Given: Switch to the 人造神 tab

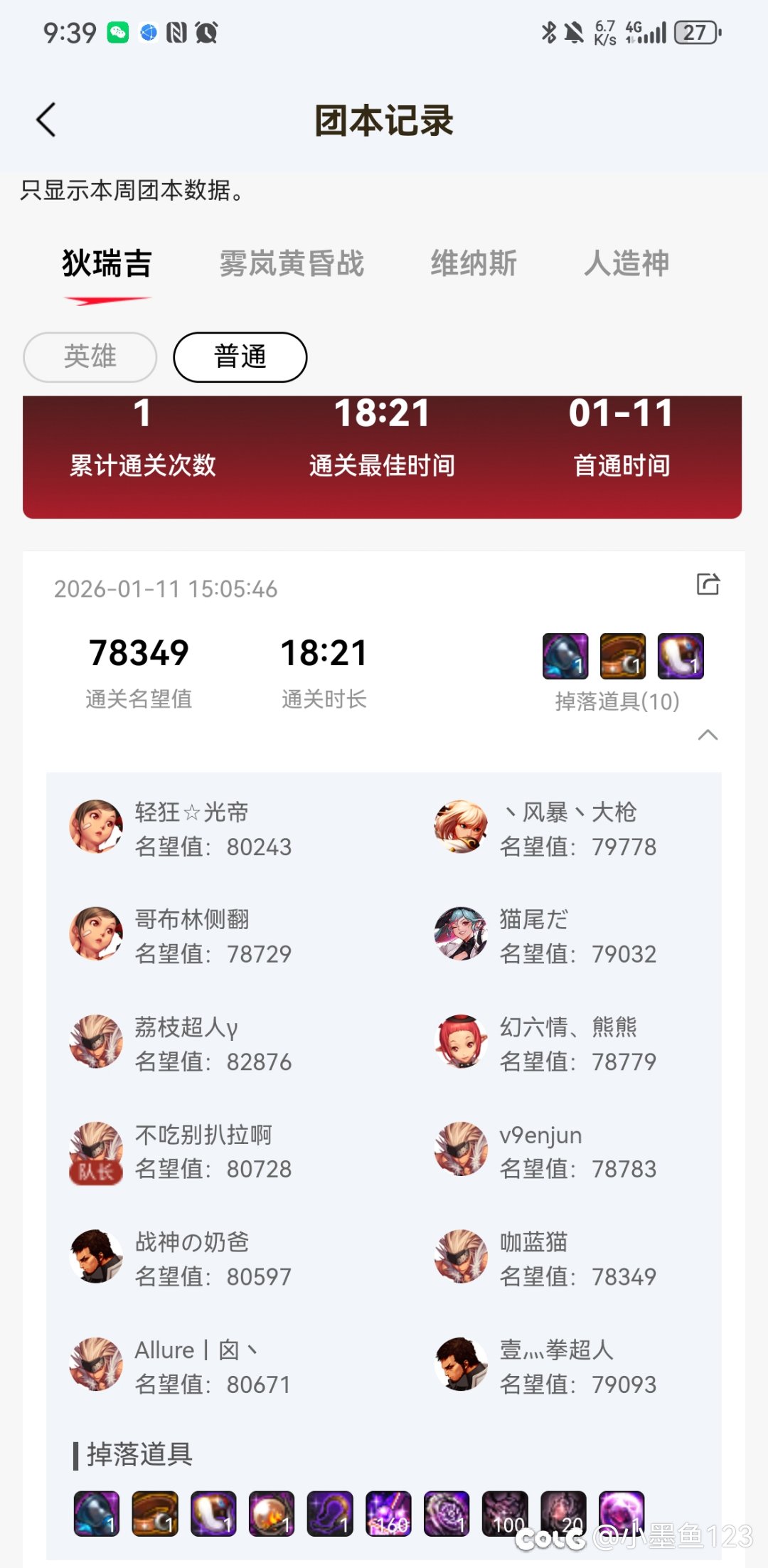Looking at the screenshot, I should 626,264.
